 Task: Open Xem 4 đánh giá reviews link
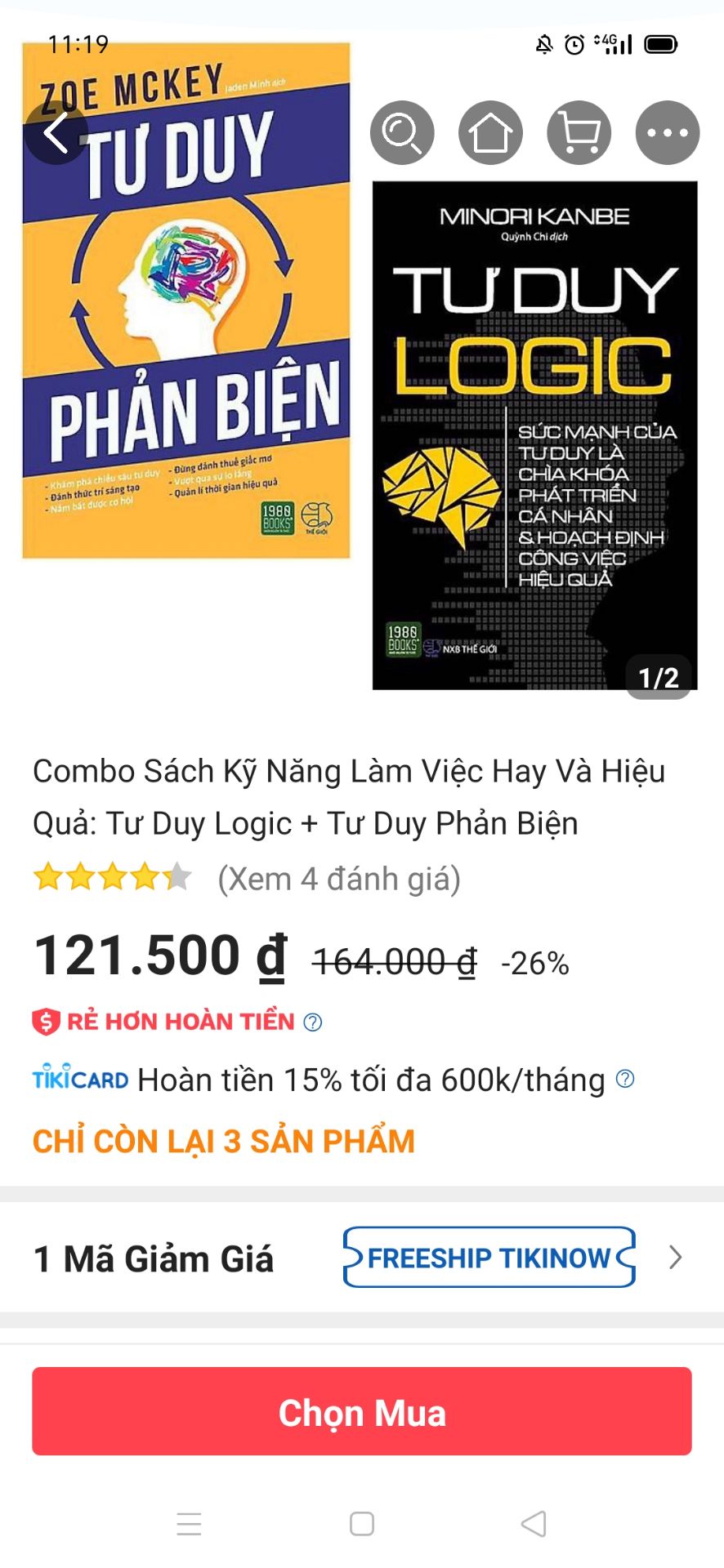338,879
